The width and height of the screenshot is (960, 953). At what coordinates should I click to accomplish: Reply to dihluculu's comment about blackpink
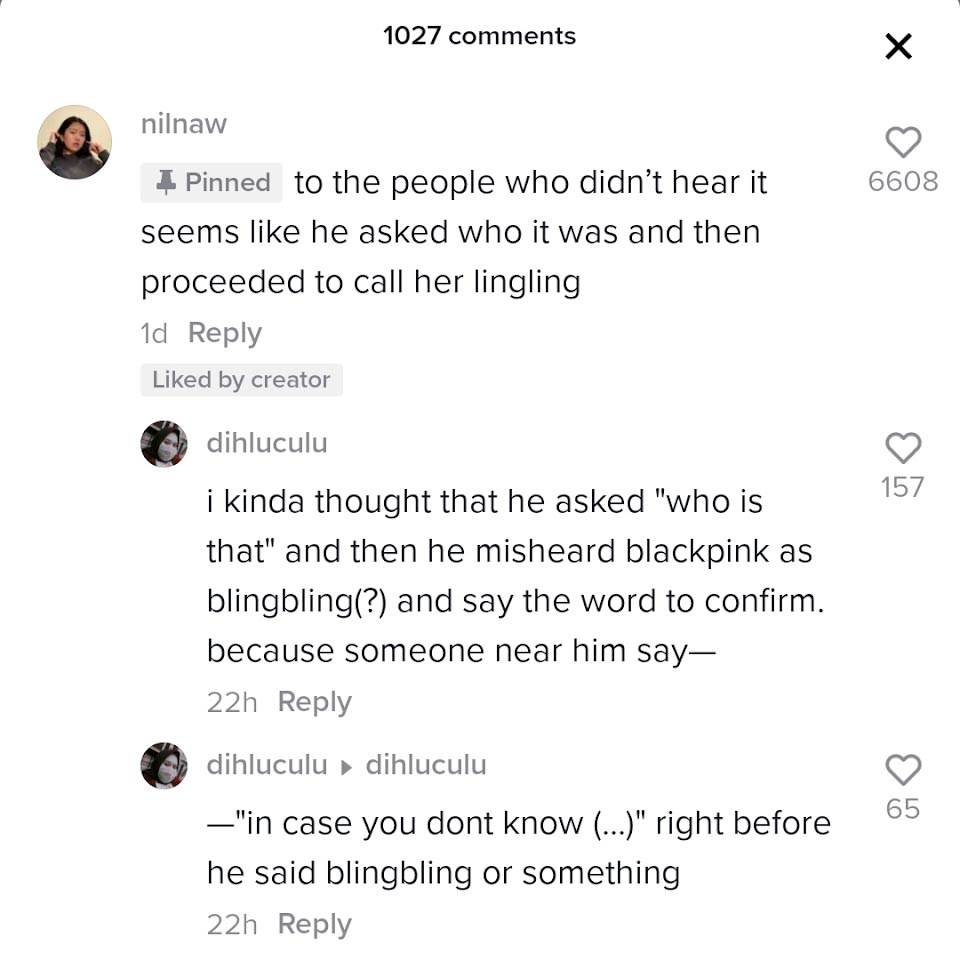[x=314, y=702]
